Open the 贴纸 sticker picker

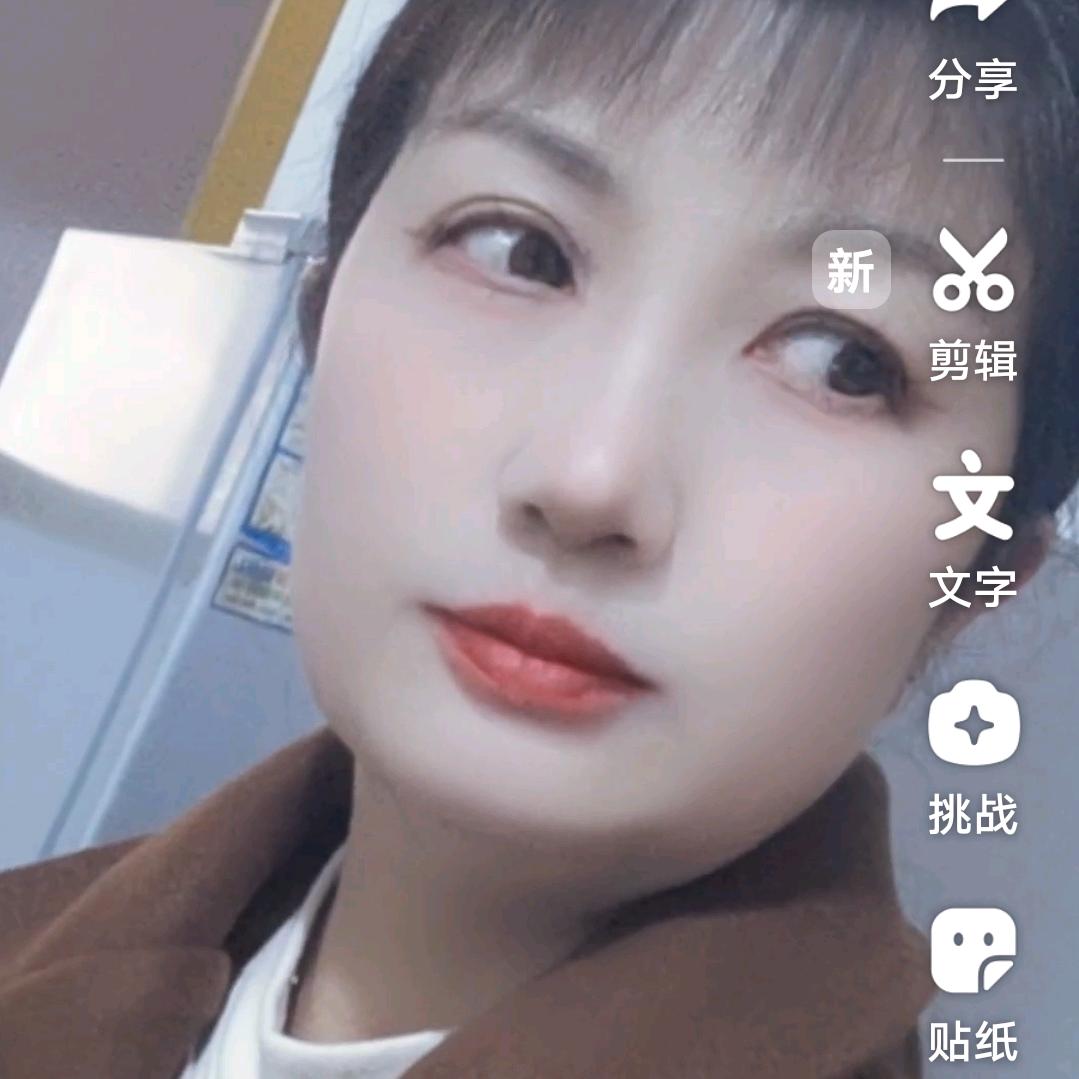[972, 951]
